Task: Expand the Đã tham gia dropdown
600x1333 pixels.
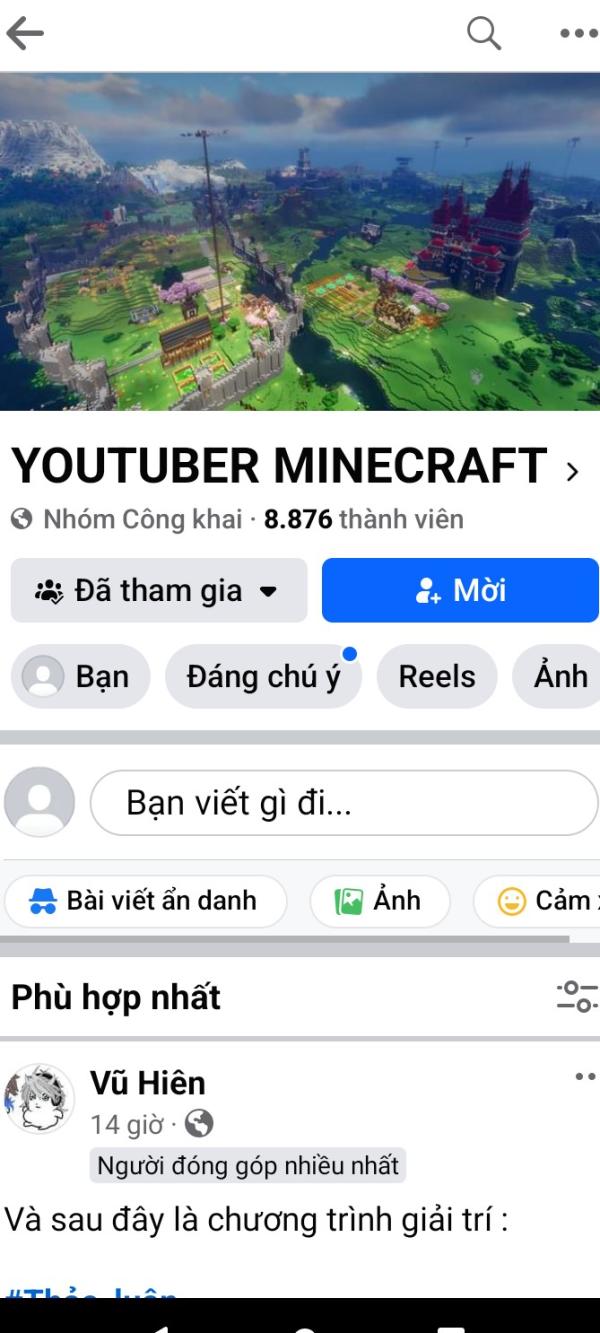Action: (x=159, y=590)
